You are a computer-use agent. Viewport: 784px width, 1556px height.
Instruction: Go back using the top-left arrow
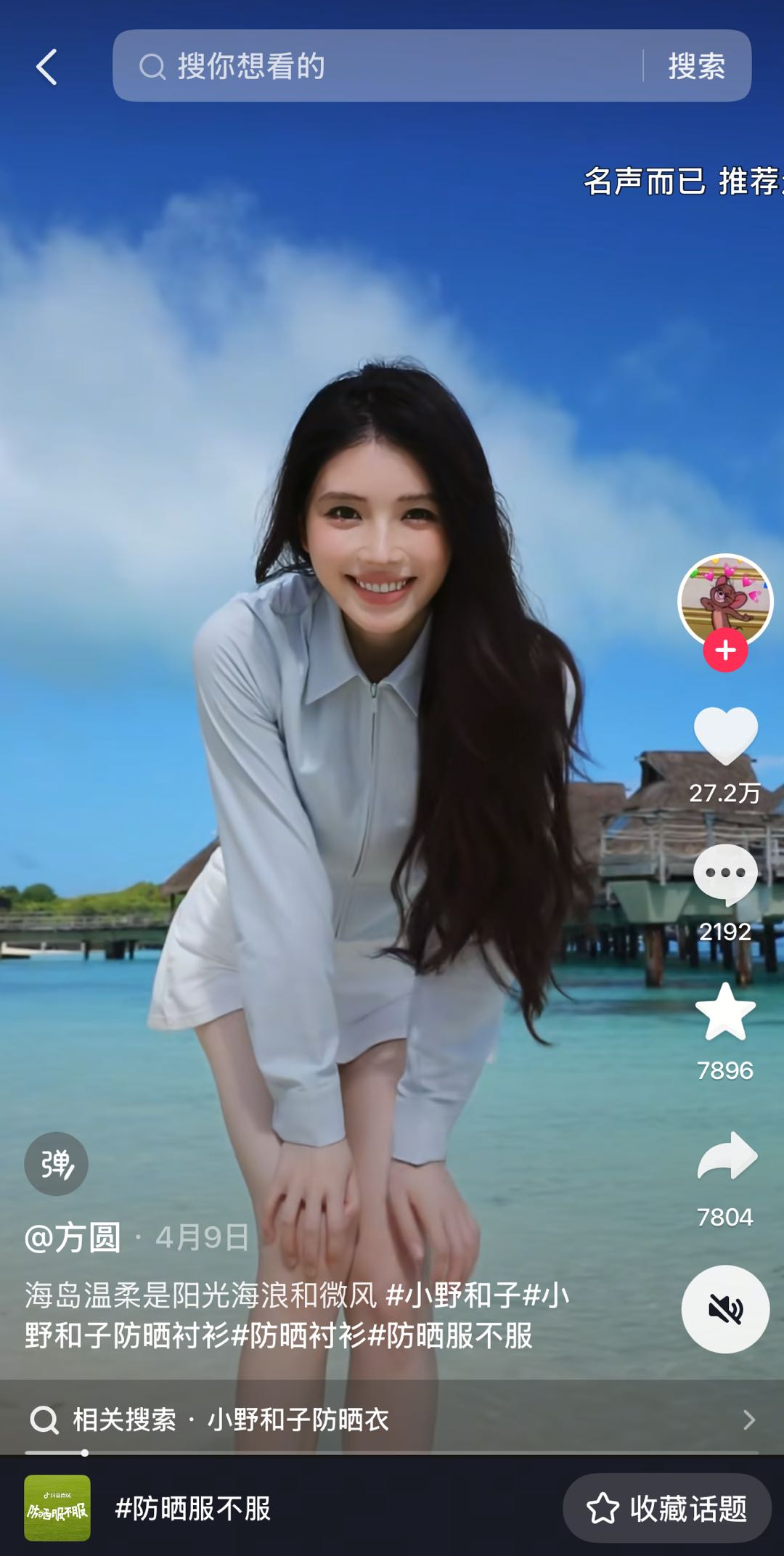[47, 68]
